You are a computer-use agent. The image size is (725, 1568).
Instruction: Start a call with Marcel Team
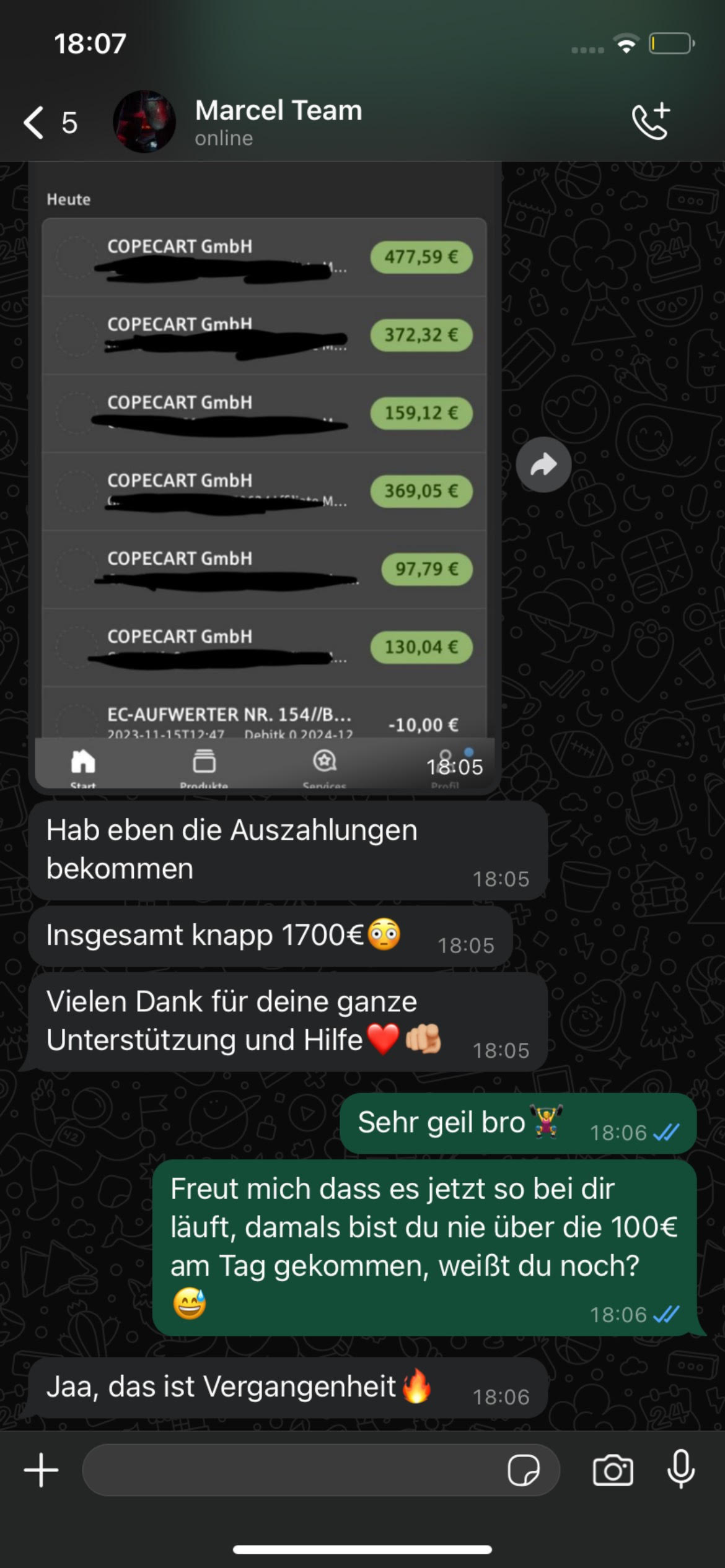(651, 121)
